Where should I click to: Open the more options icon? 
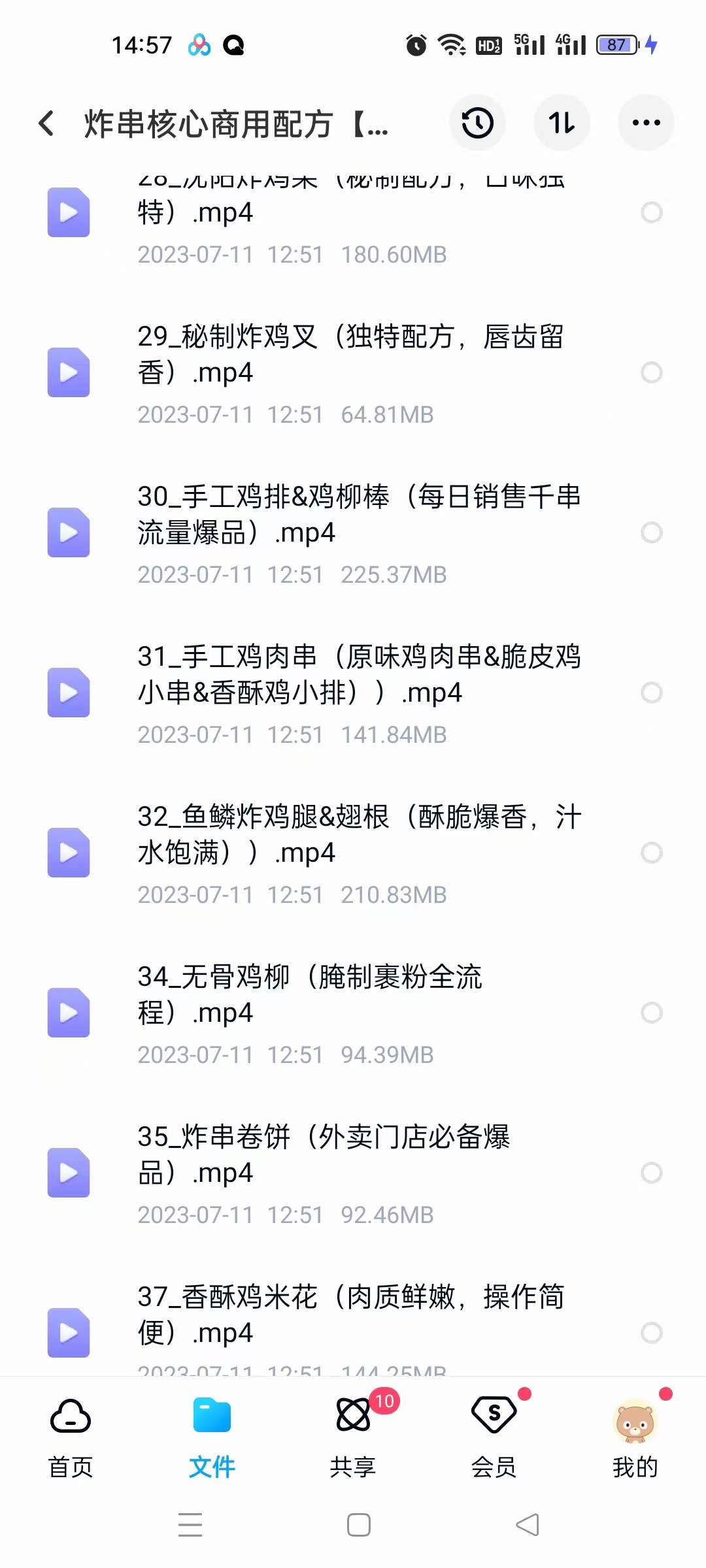click(x=646, y=122)
